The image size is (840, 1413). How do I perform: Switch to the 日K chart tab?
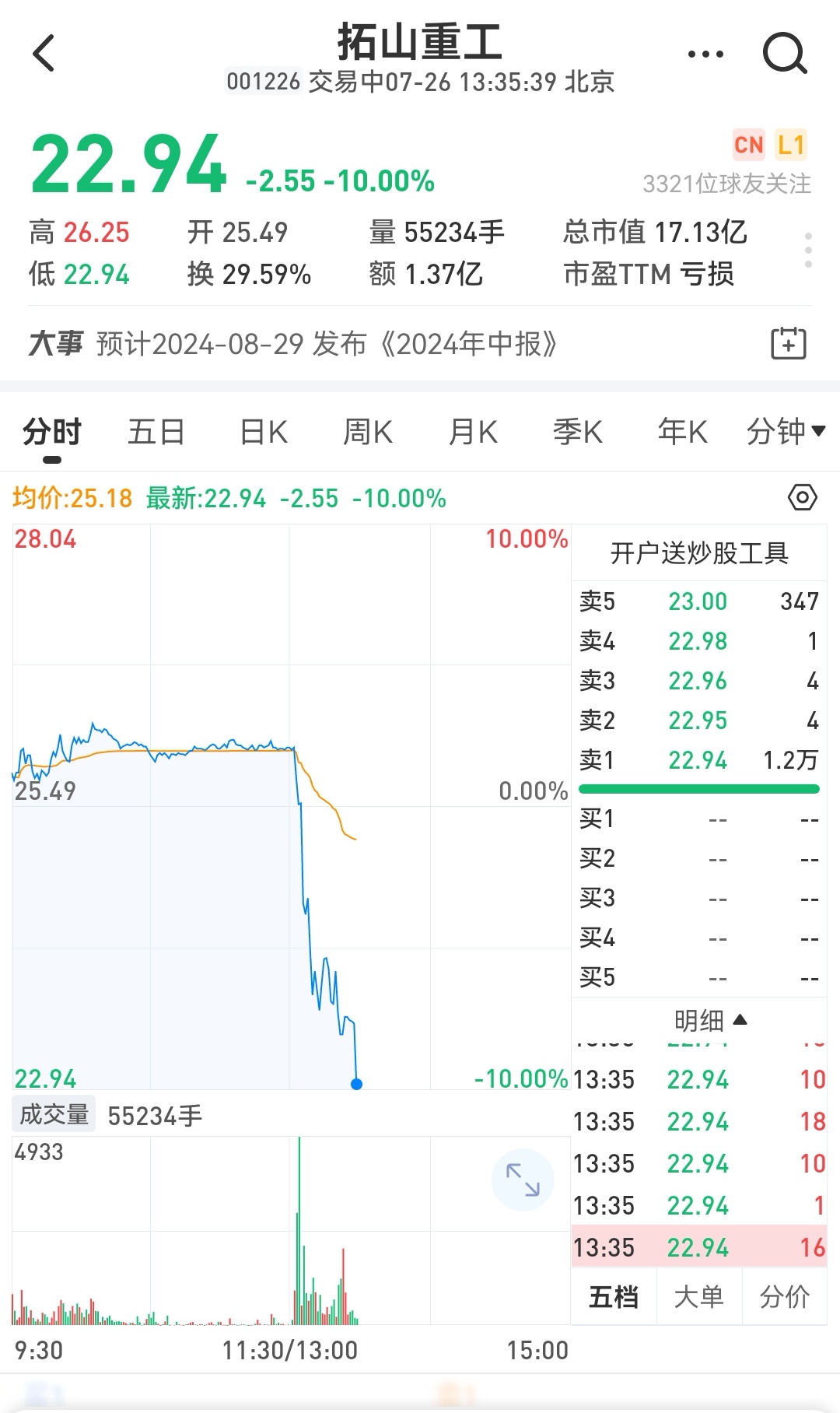263,432
